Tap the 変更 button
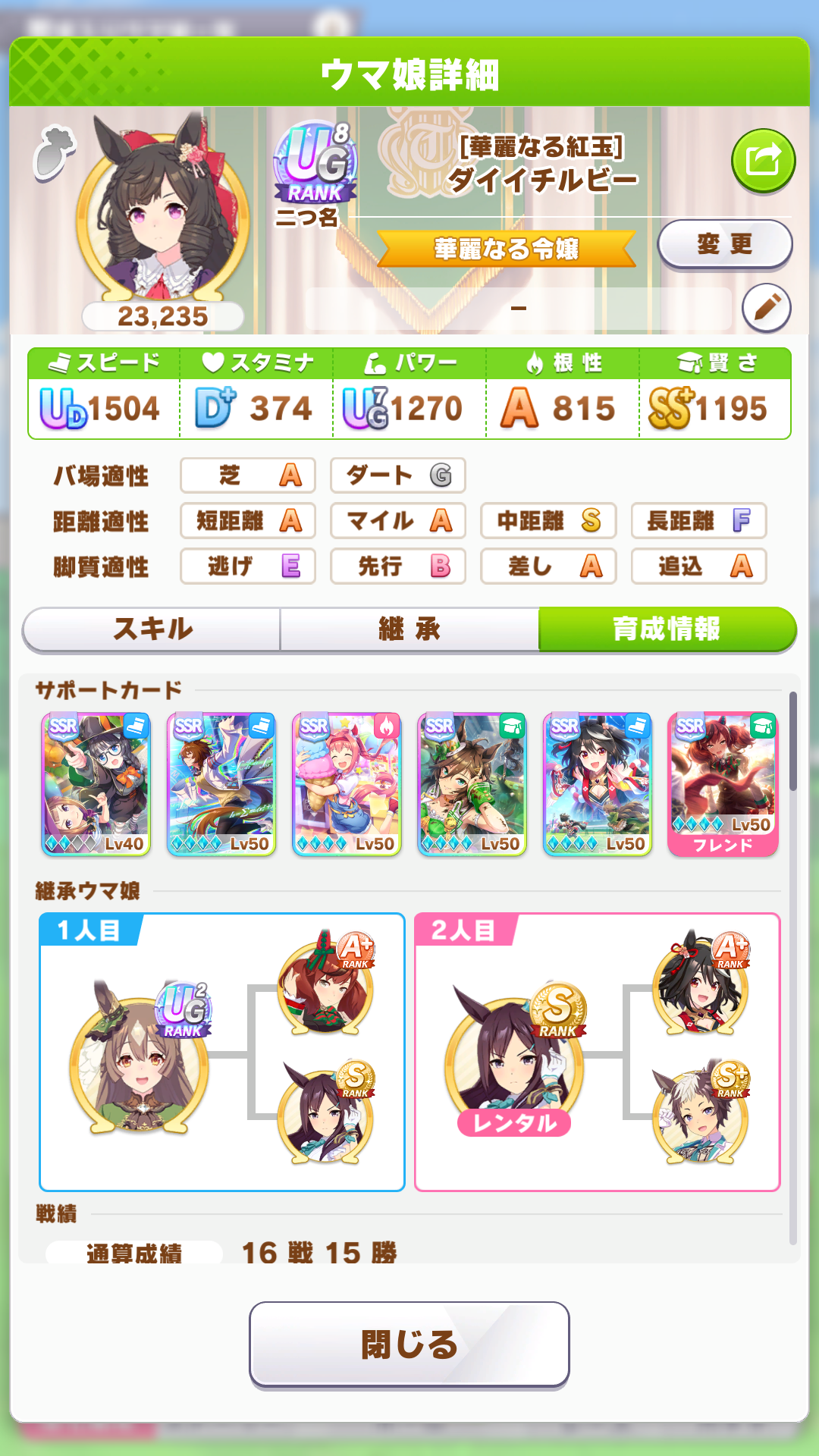Image resolution: width=819 pixels, height=1456 pixels. coord(724,244)
